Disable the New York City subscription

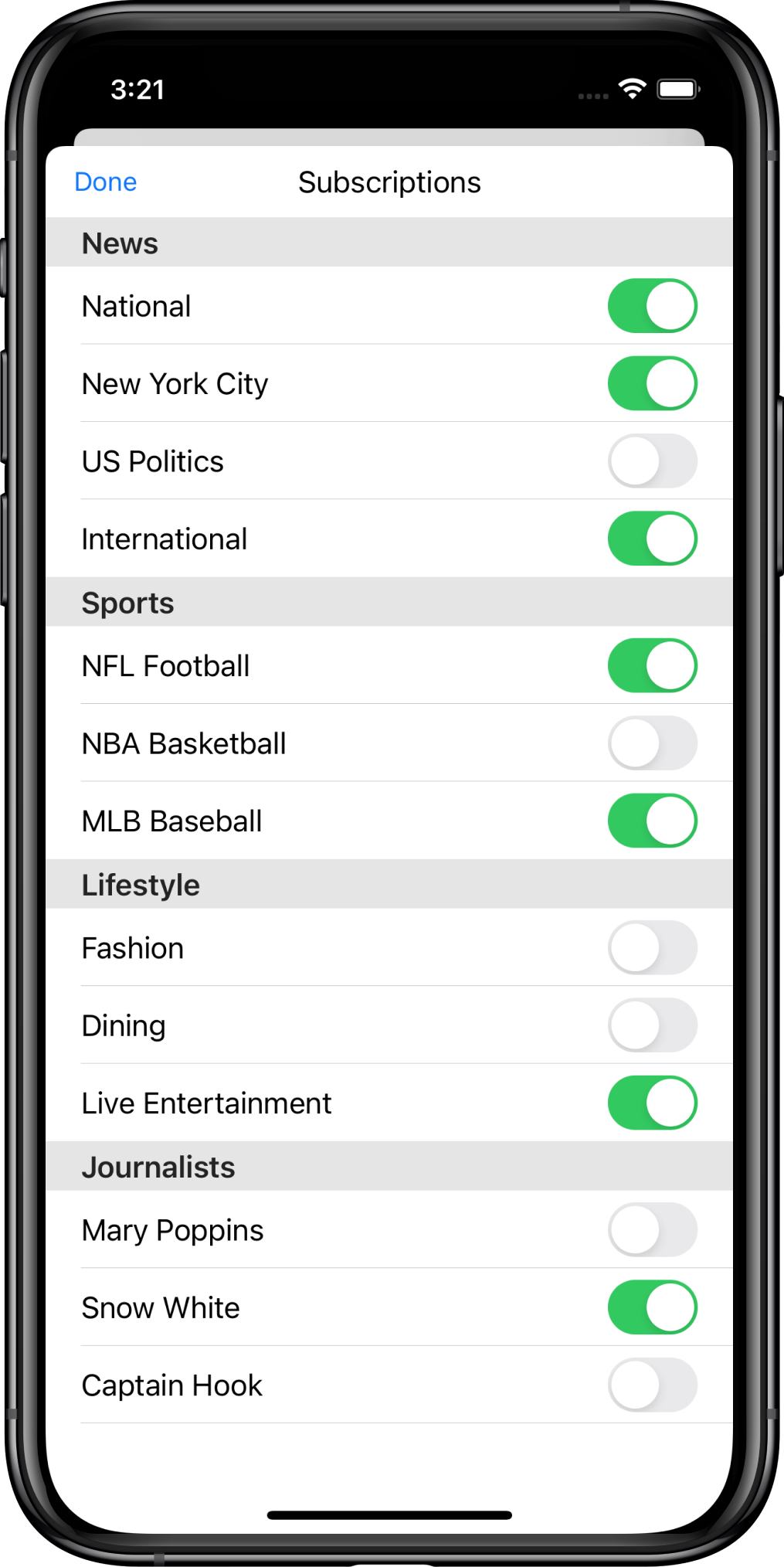pos(653,383)
